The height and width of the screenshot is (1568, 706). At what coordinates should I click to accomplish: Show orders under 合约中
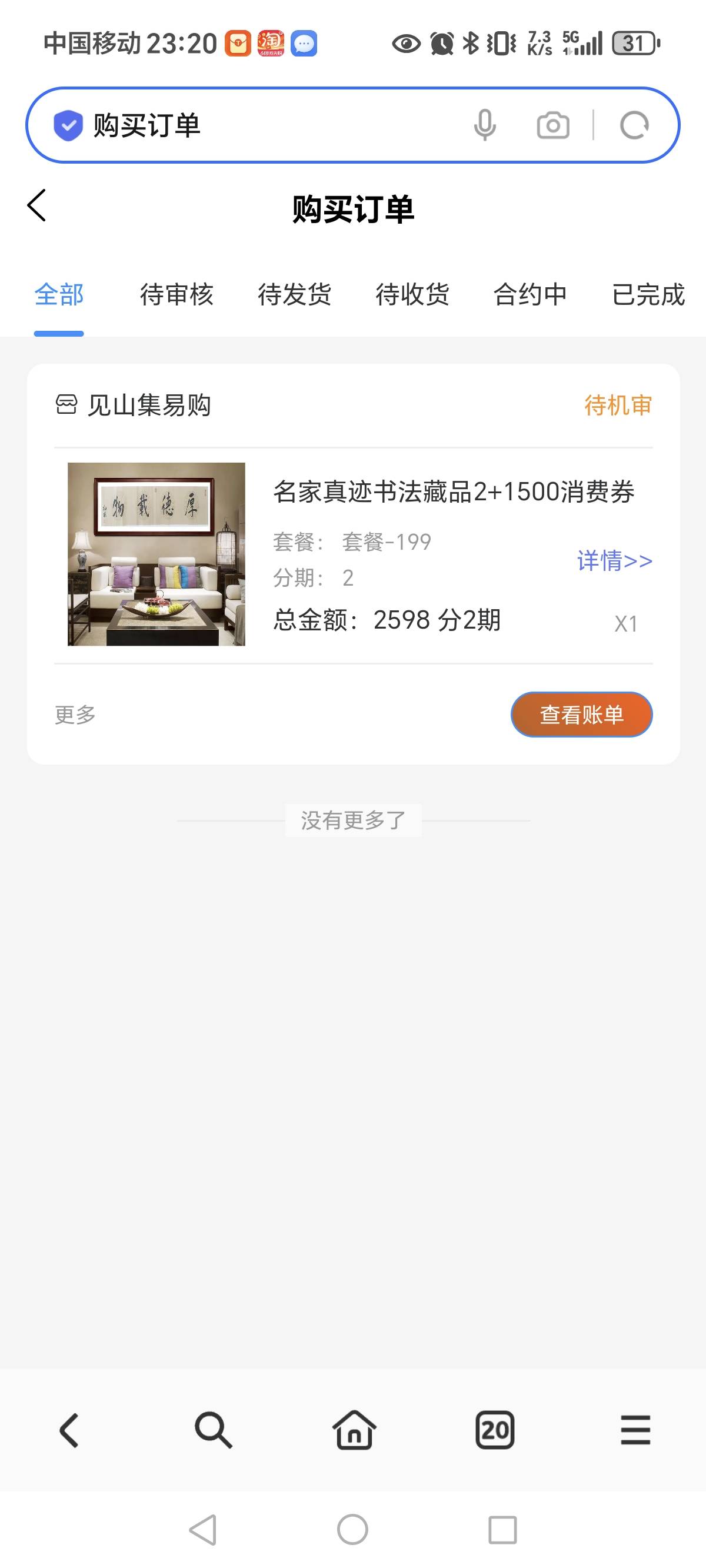tap(530, 295)
